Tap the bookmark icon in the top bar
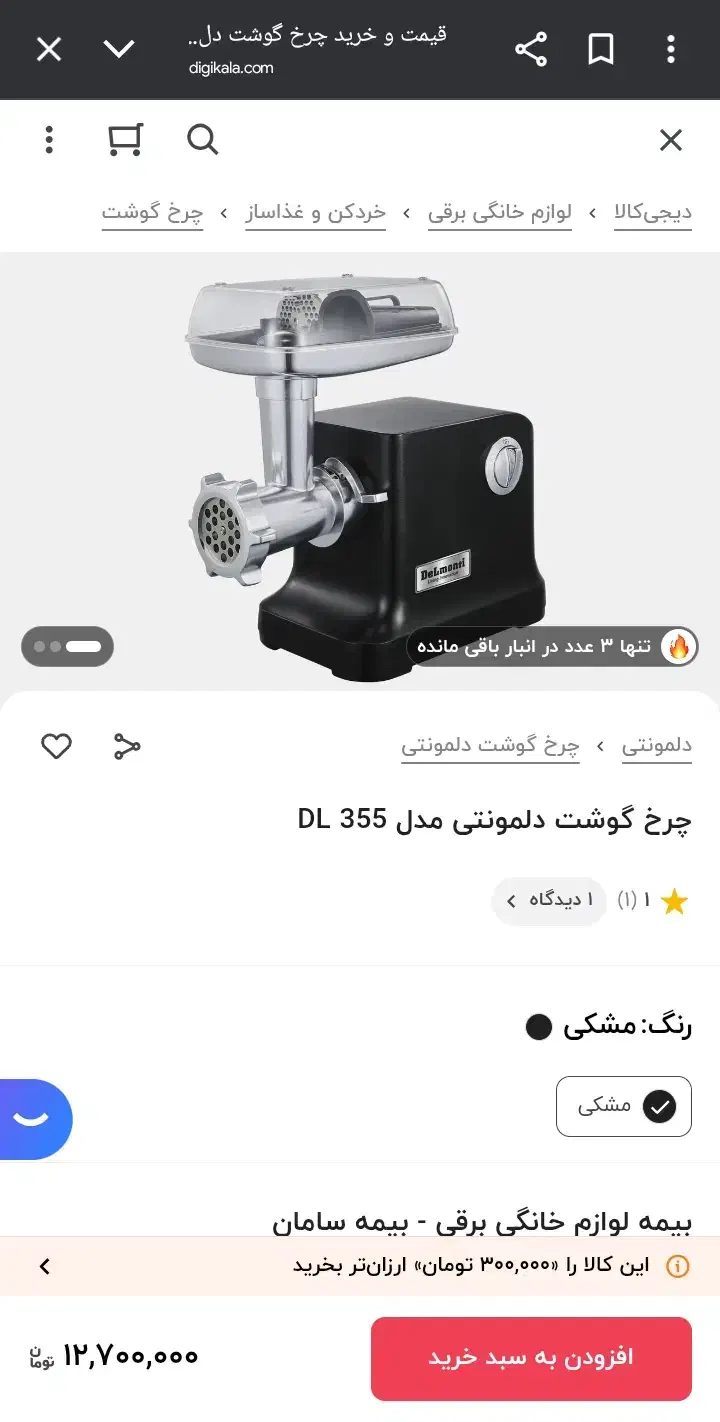The width and height of the screenshot is (720, 1422). coord(601,50)
